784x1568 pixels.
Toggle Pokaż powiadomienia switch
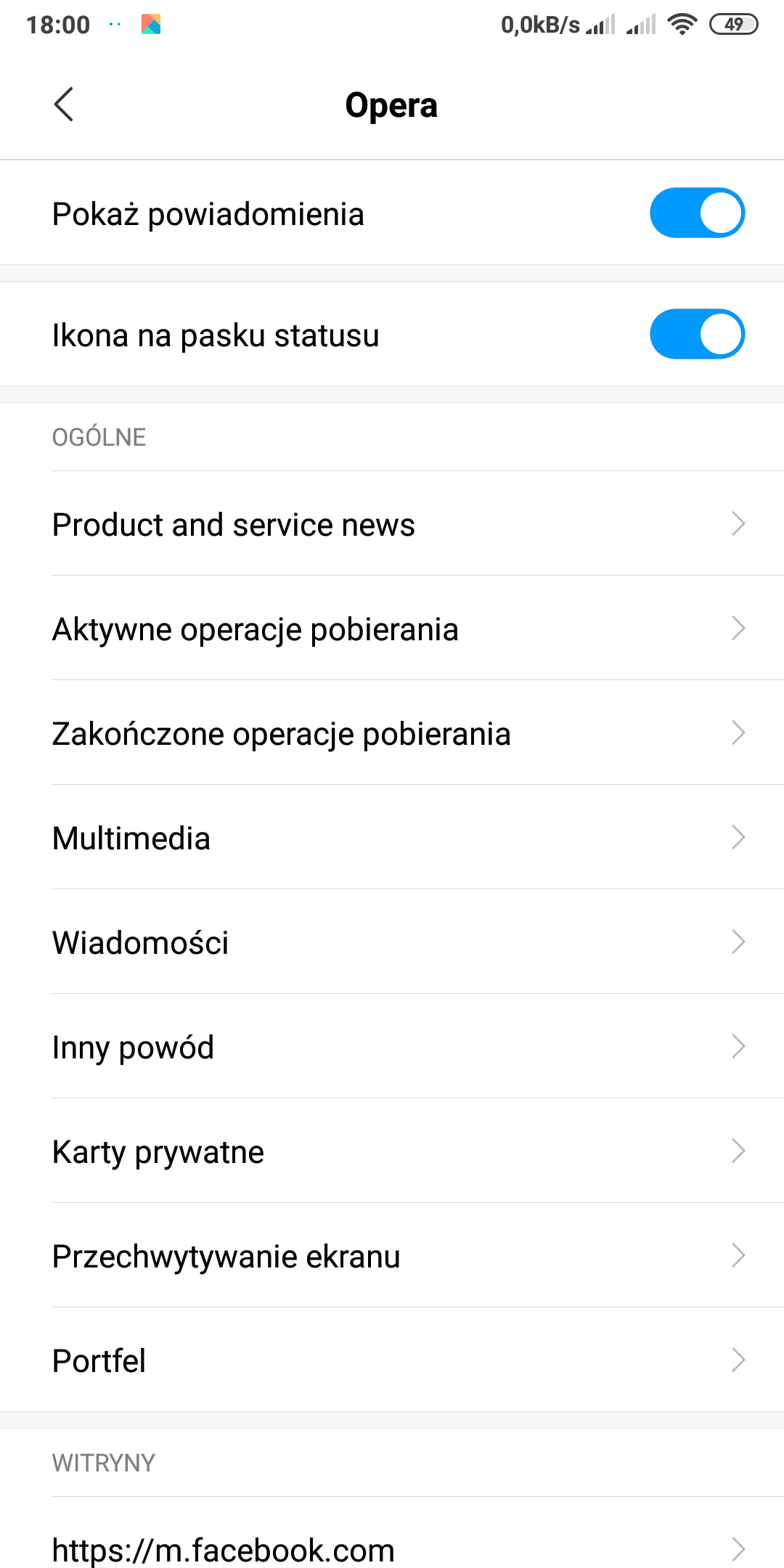pyautogui.click(x=697, y=213)
